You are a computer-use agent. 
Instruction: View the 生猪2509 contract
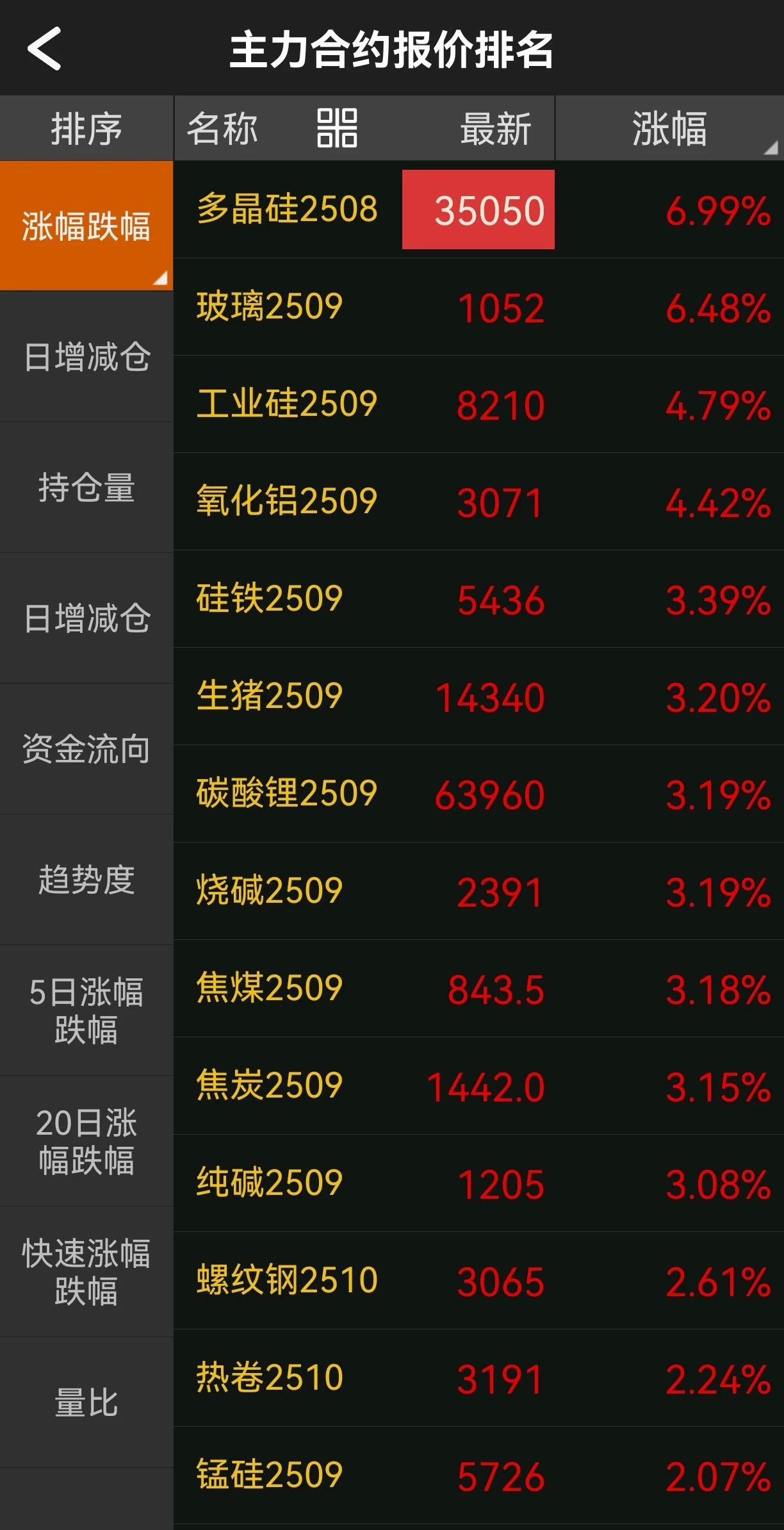click(478, 696)
